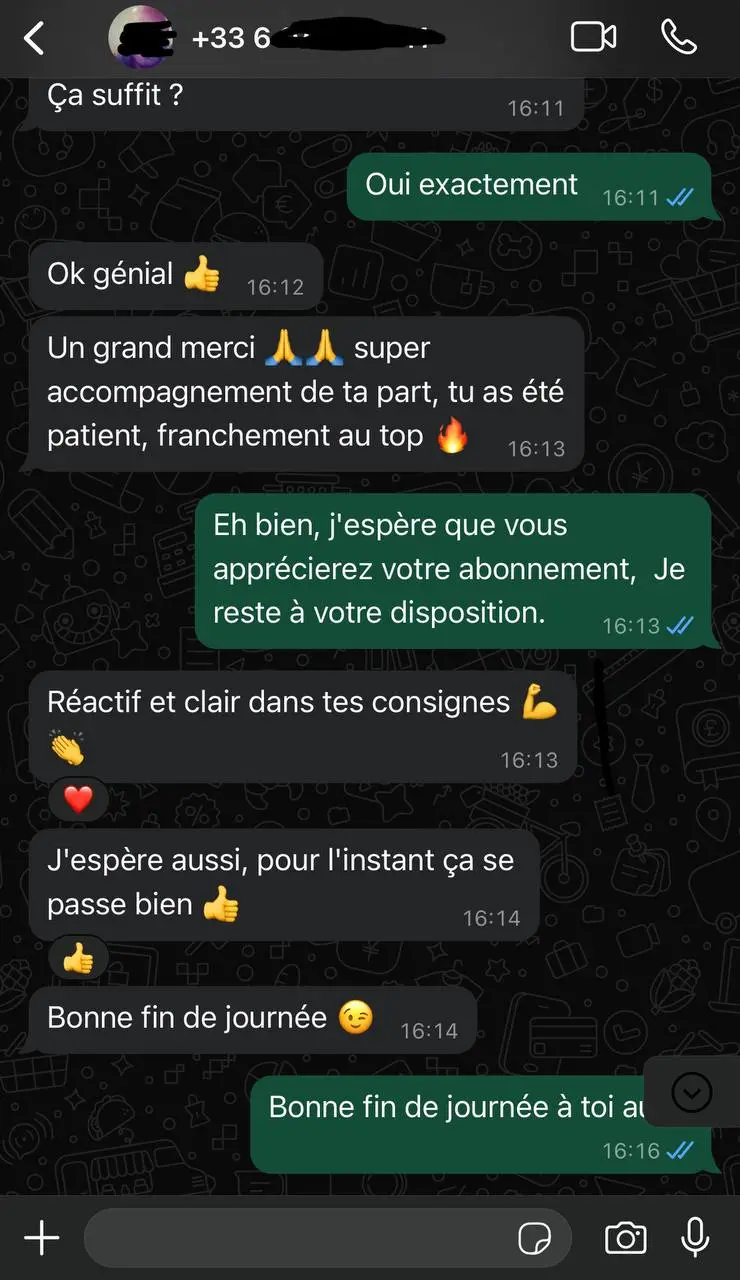The image size is (740, 1280).
Task: Start a video call with this contact
Action: coord(593,38)
